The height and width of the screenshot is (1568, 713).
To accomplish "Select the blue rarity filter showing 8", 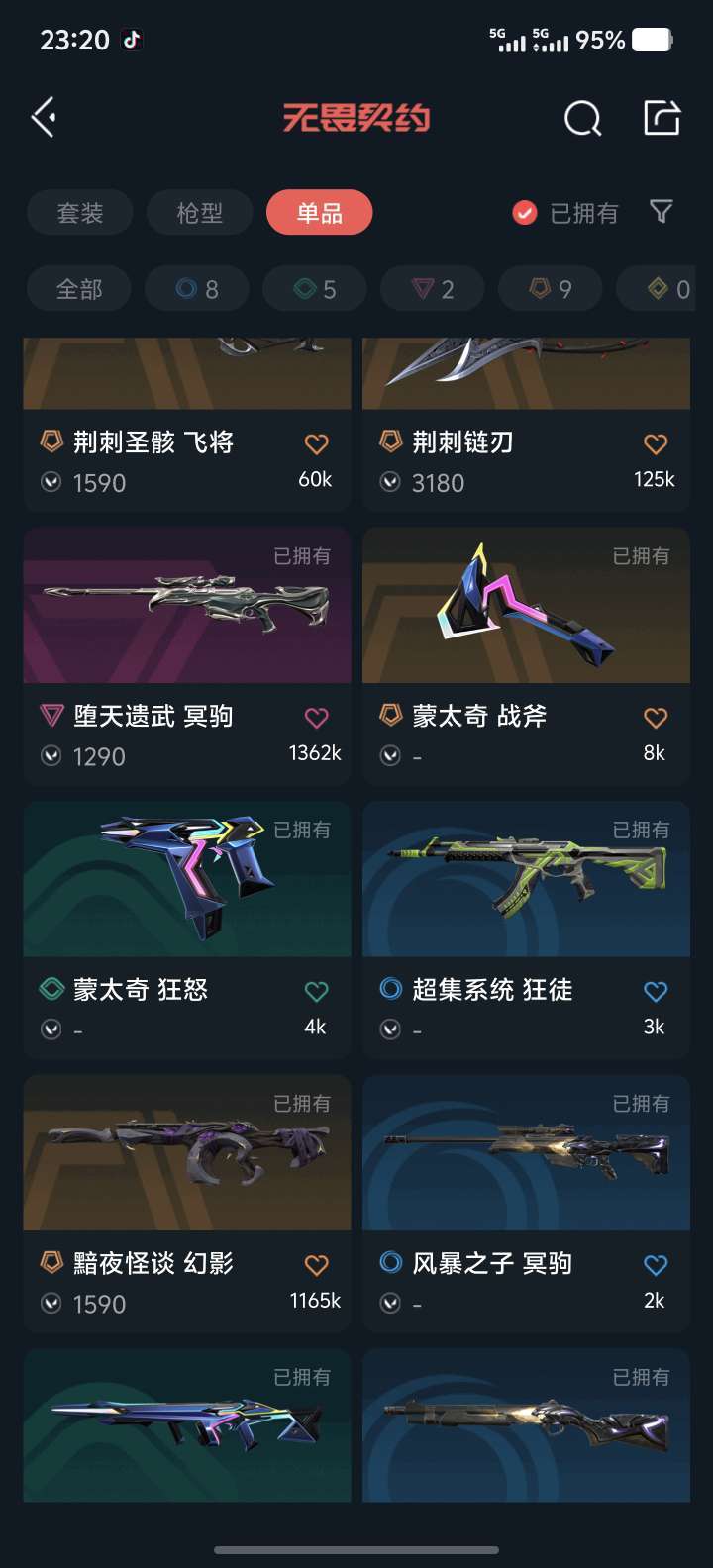I will point(196,288).
